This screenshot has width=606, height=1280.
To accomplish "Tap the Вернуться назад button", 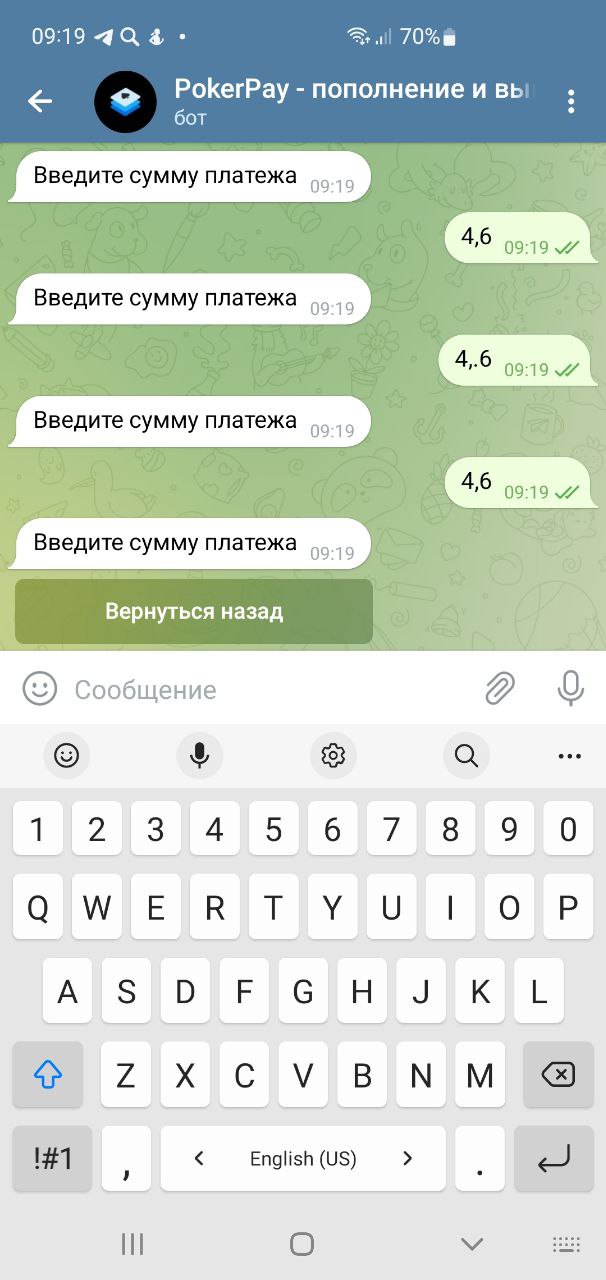I will 194,611.
